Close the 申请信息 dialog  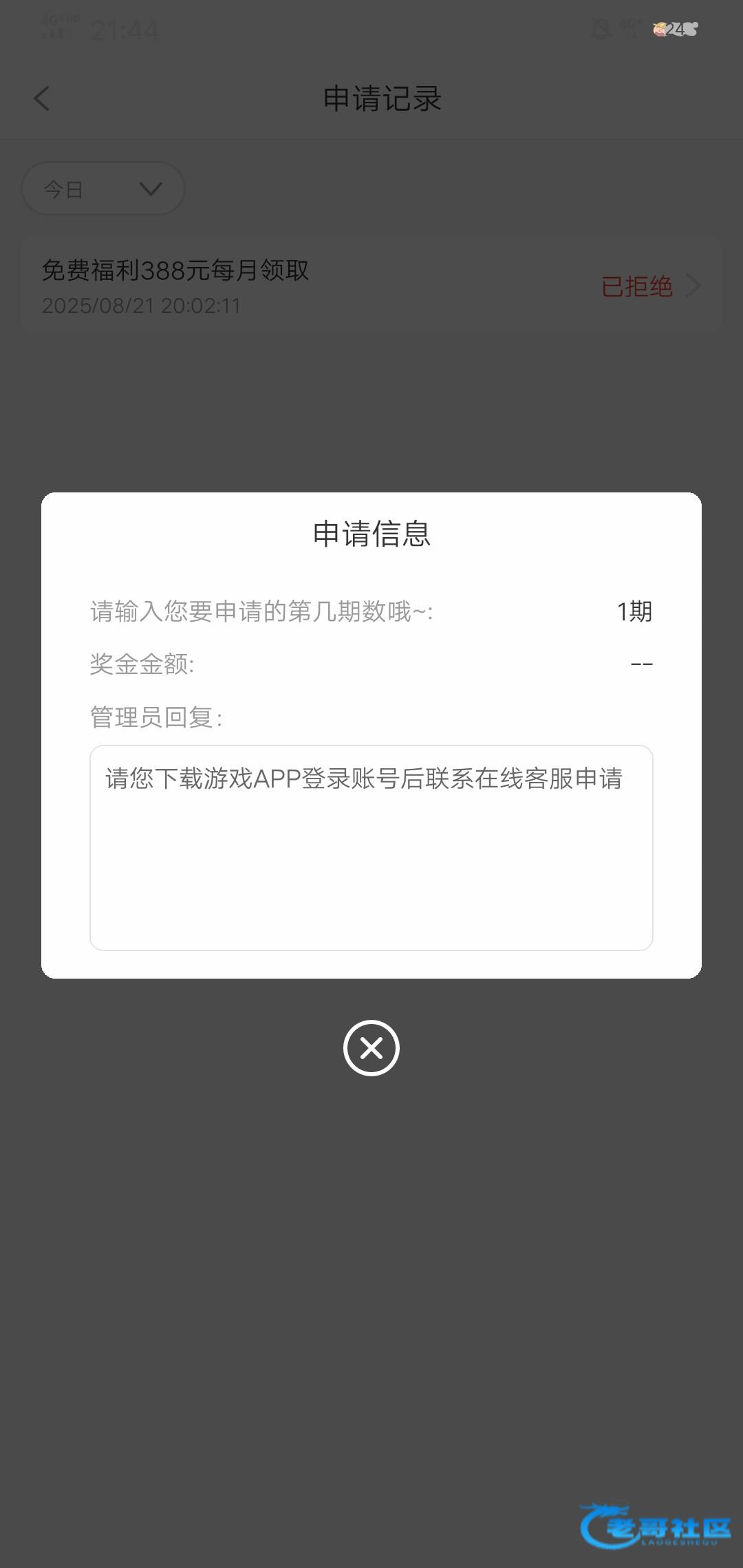[371, 1047]
